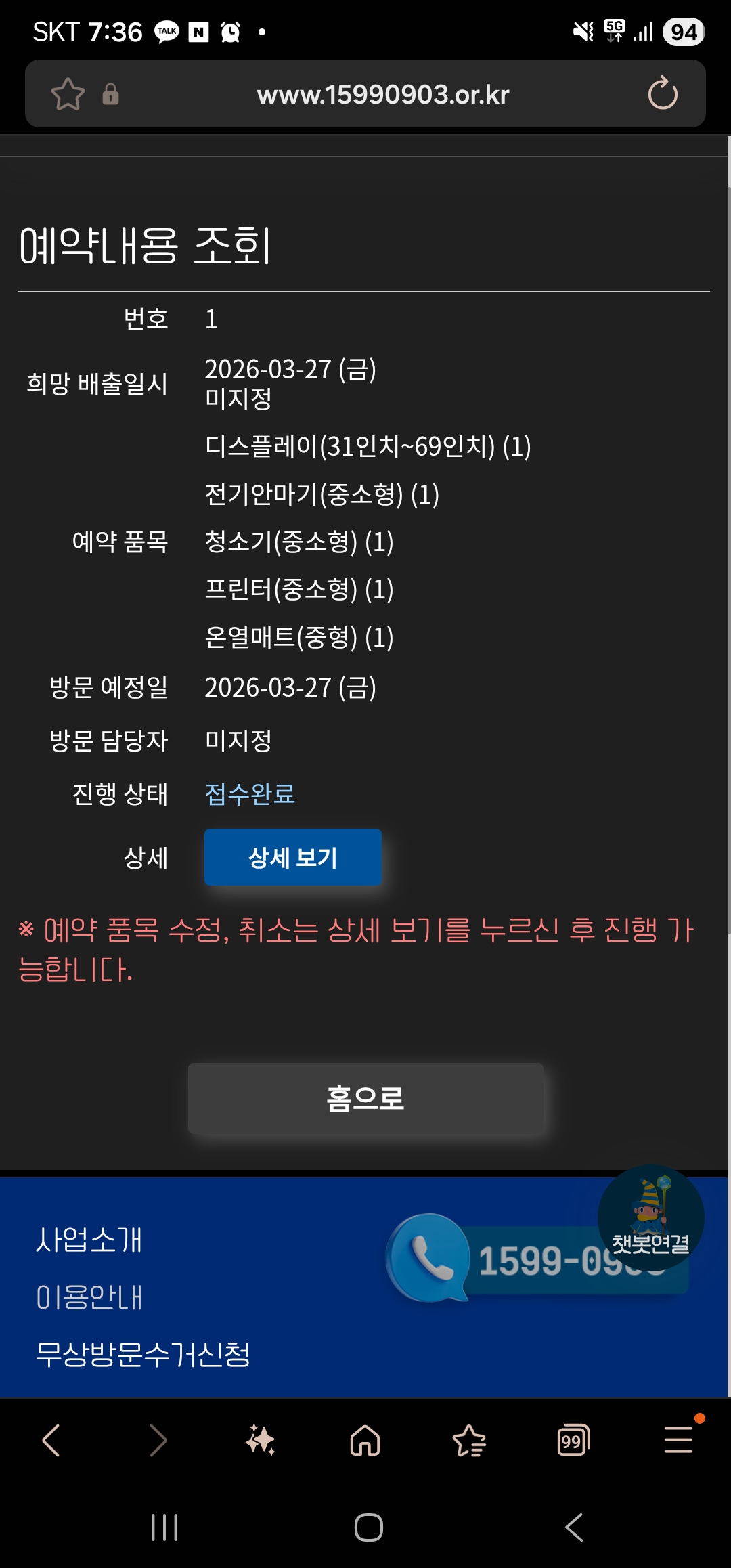
Task: Go to the browser home page
Action: [x=365, y=1439]
